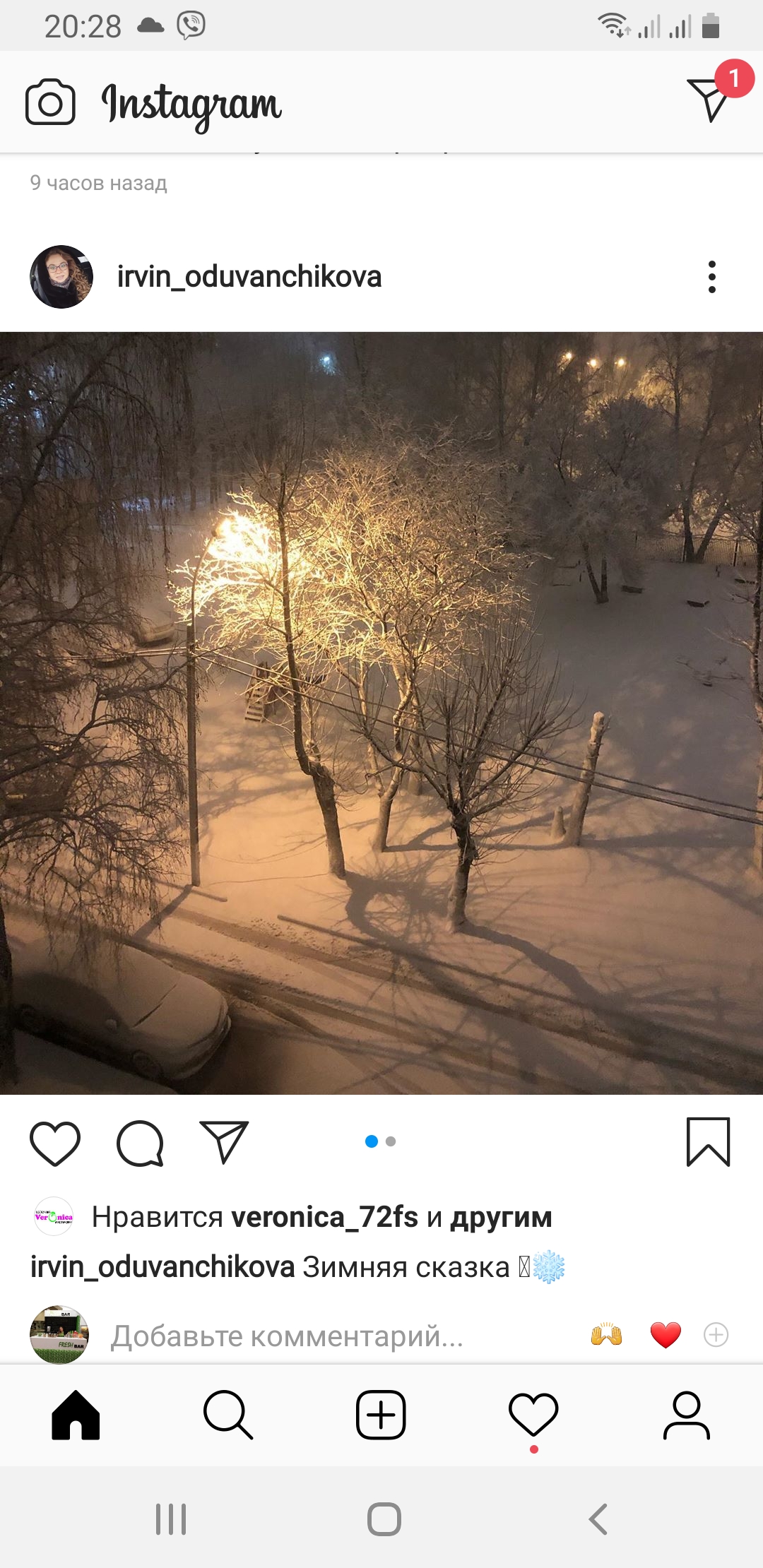The width and height of the screenshot is (763, 1568).
Task: Like the winter night photo post
Action: click(55, 1142)
